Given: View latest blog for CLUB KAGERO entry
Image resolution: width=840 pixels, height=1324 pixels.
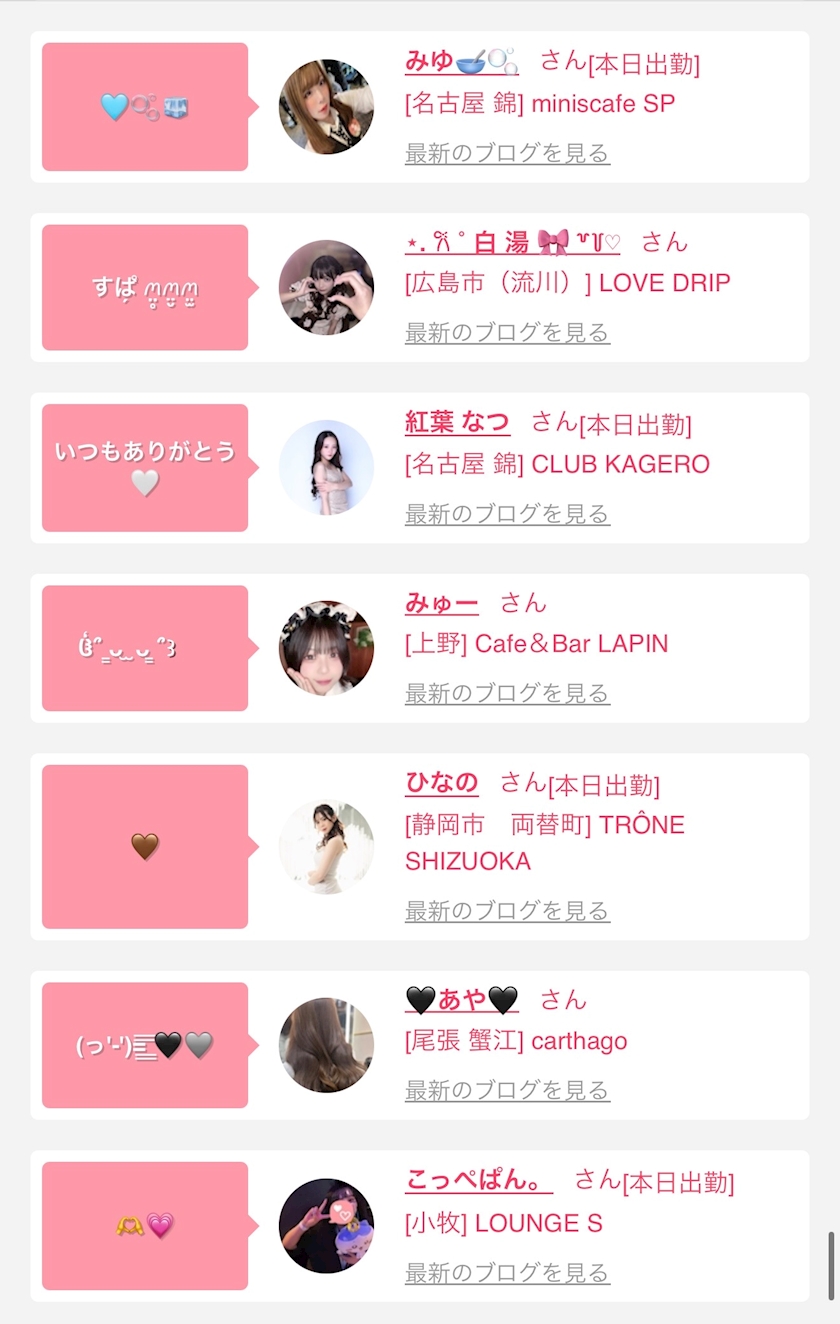Looking at the screenshot, I should coord(507,514).
